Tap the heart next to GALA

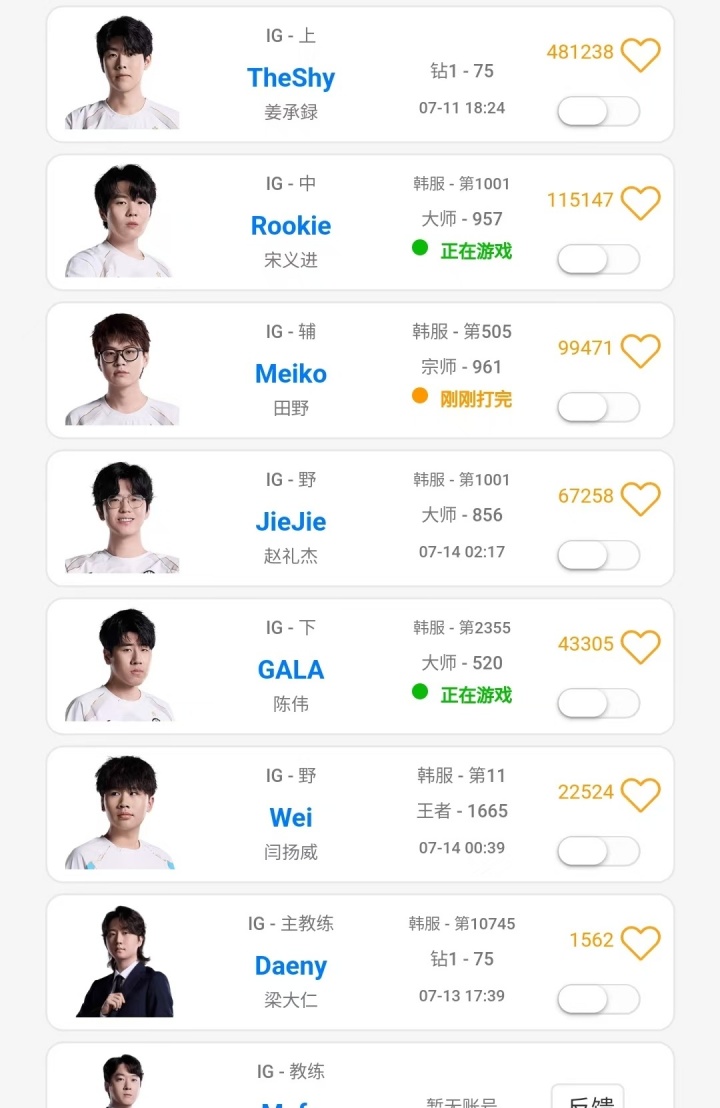(x=641, y=646)
